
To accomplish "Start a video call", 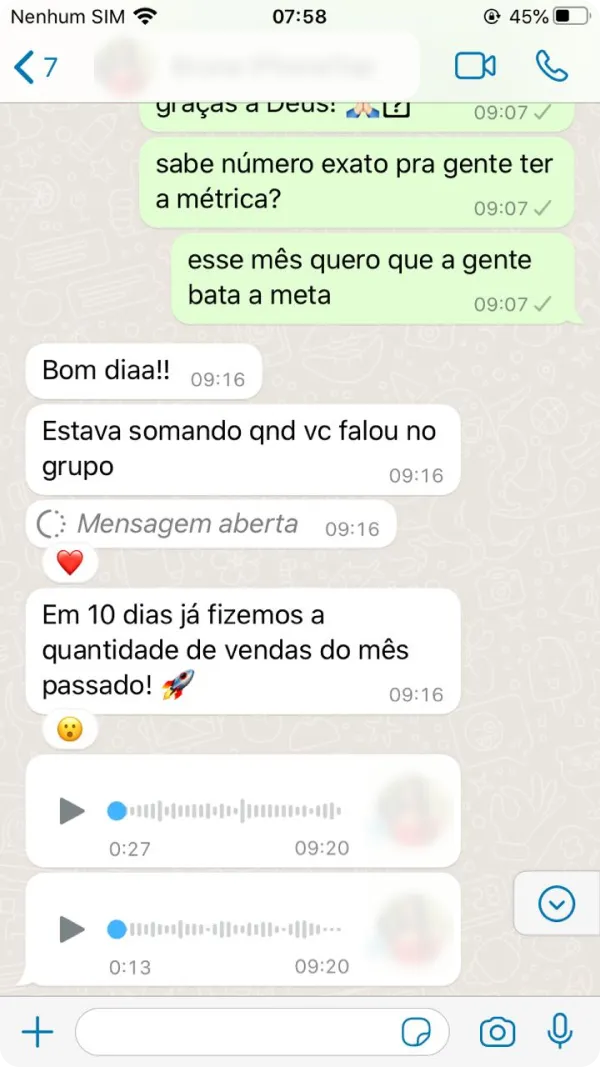I will 475,67.
